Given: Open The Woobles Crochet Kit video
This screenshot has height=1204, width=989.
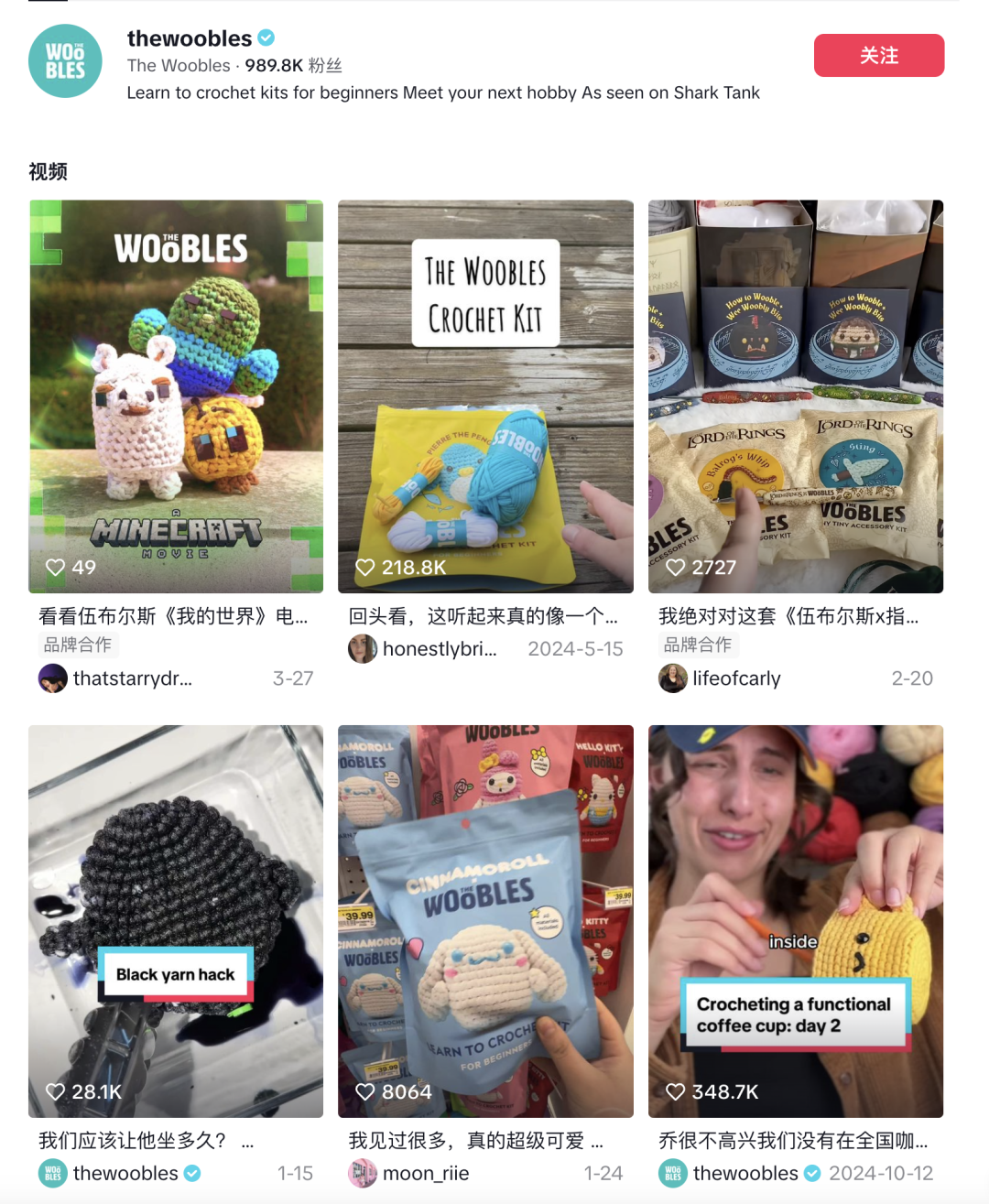Looking at the screenshot, I should pyautogui.click(x=485, y=396).
